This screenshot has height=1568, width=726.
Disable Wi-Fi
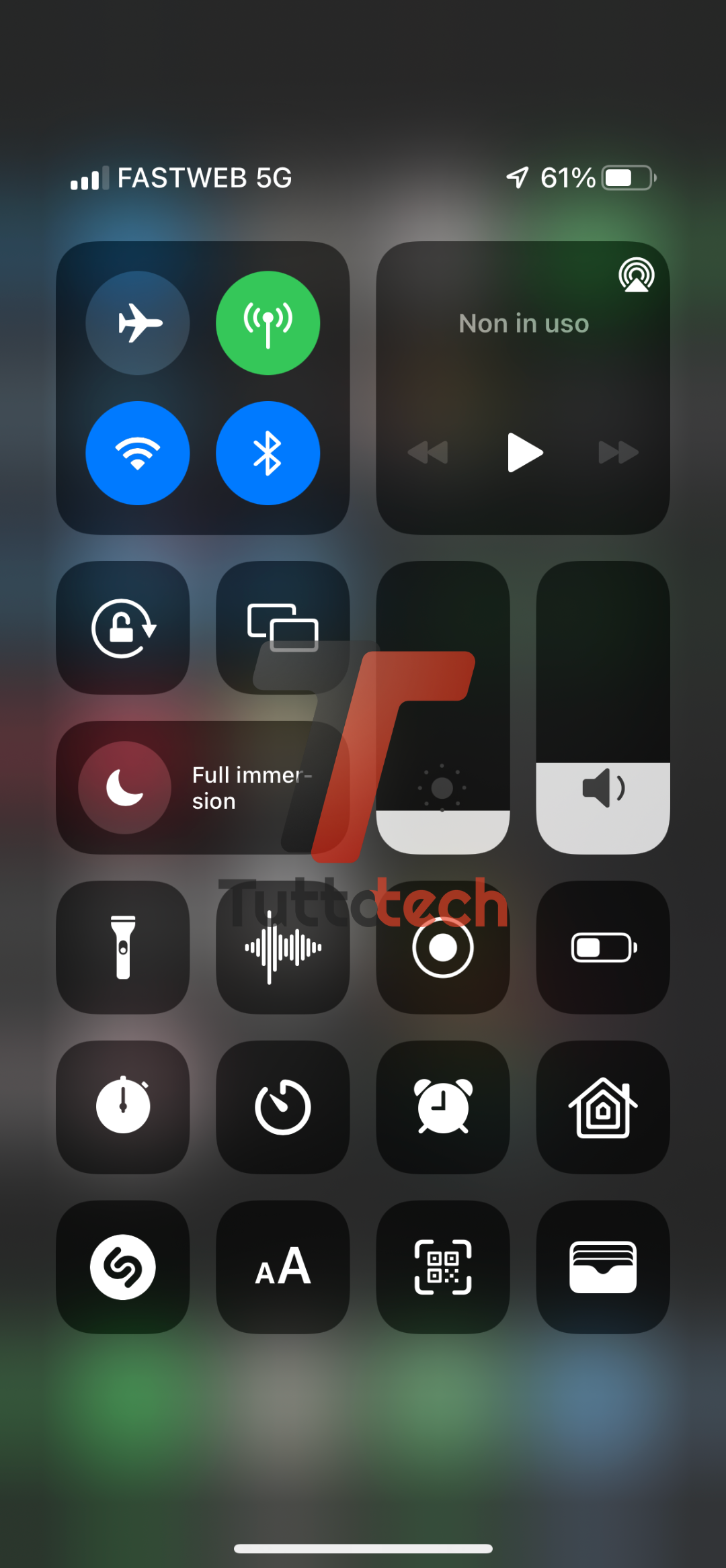138,453
